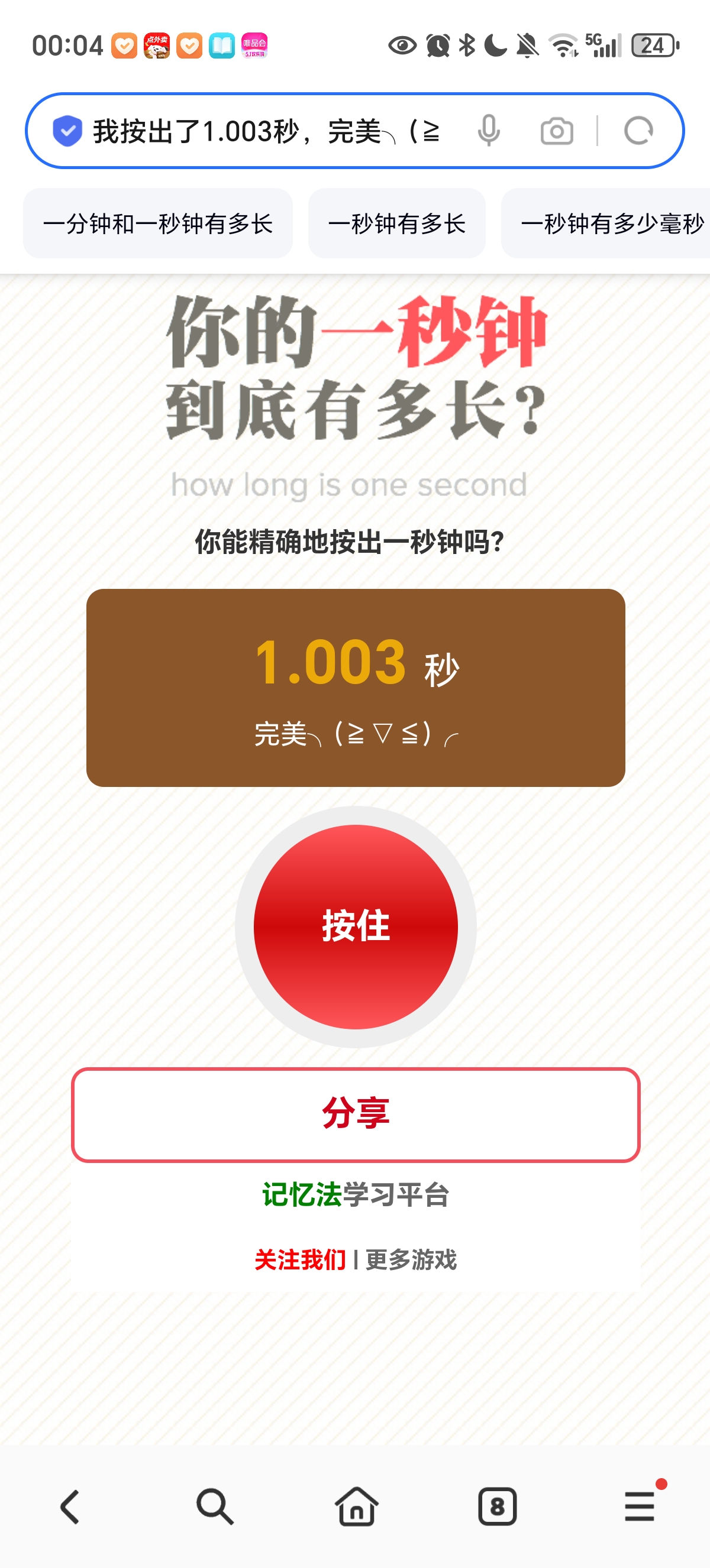Go to the browser home page
Screen dimensions: 710x1568
356,1507
